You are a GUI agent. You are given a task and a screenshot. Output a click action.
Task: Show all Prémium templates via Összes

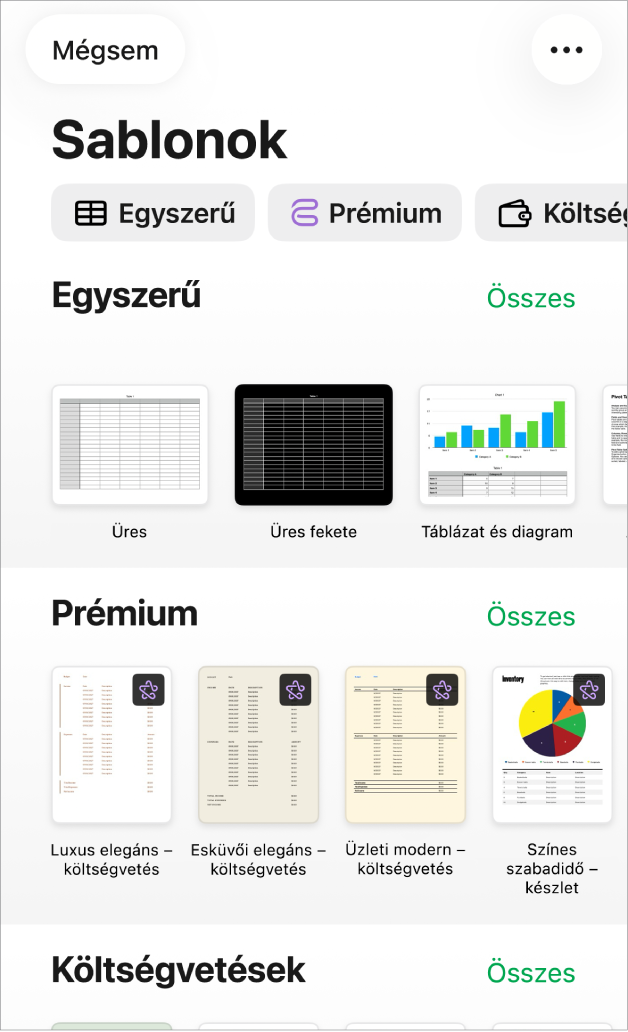[531, 616]
